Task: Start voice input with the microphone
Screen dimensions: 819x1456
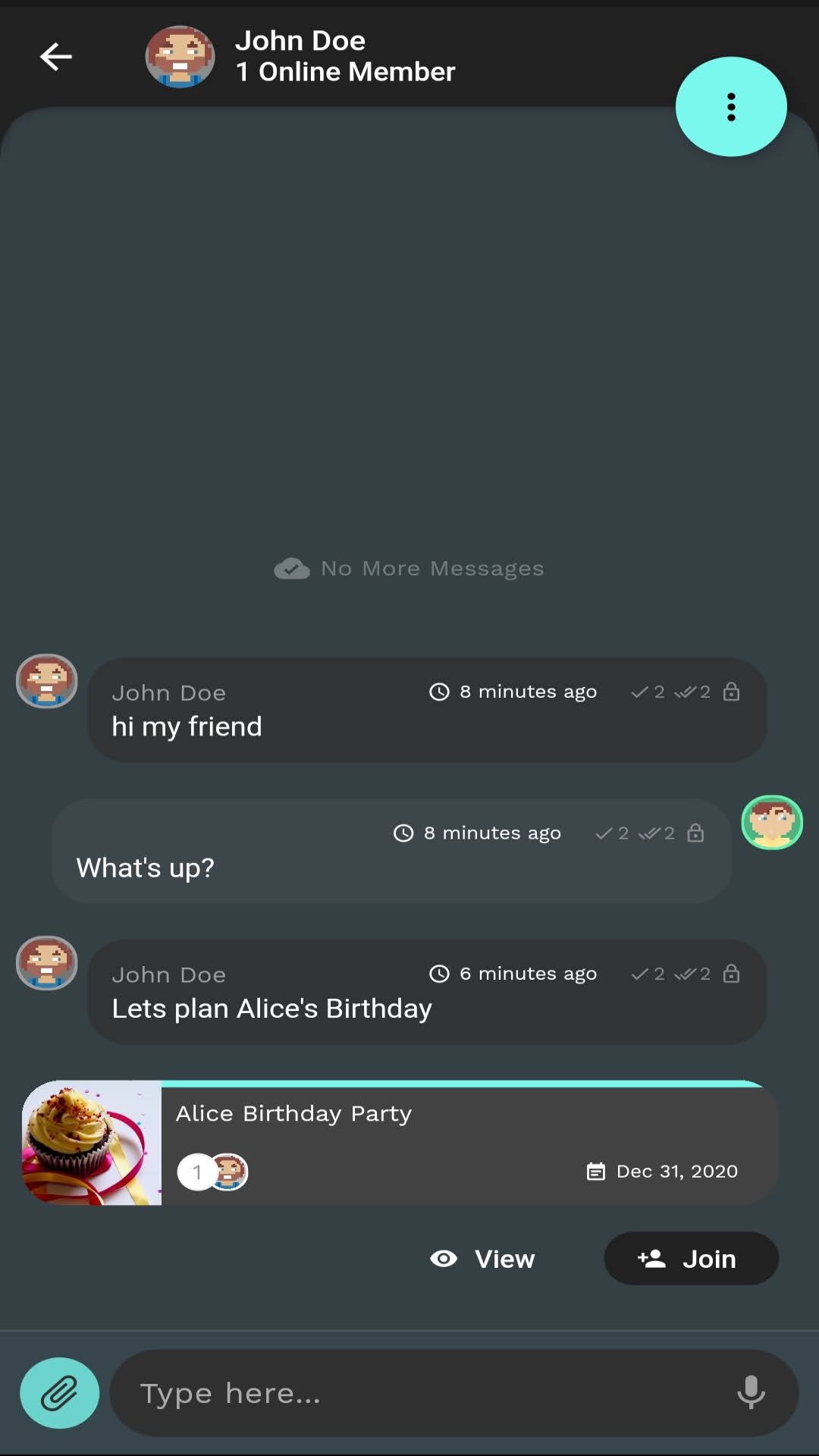Action: pyautogui.click(x=751, y=1393)
